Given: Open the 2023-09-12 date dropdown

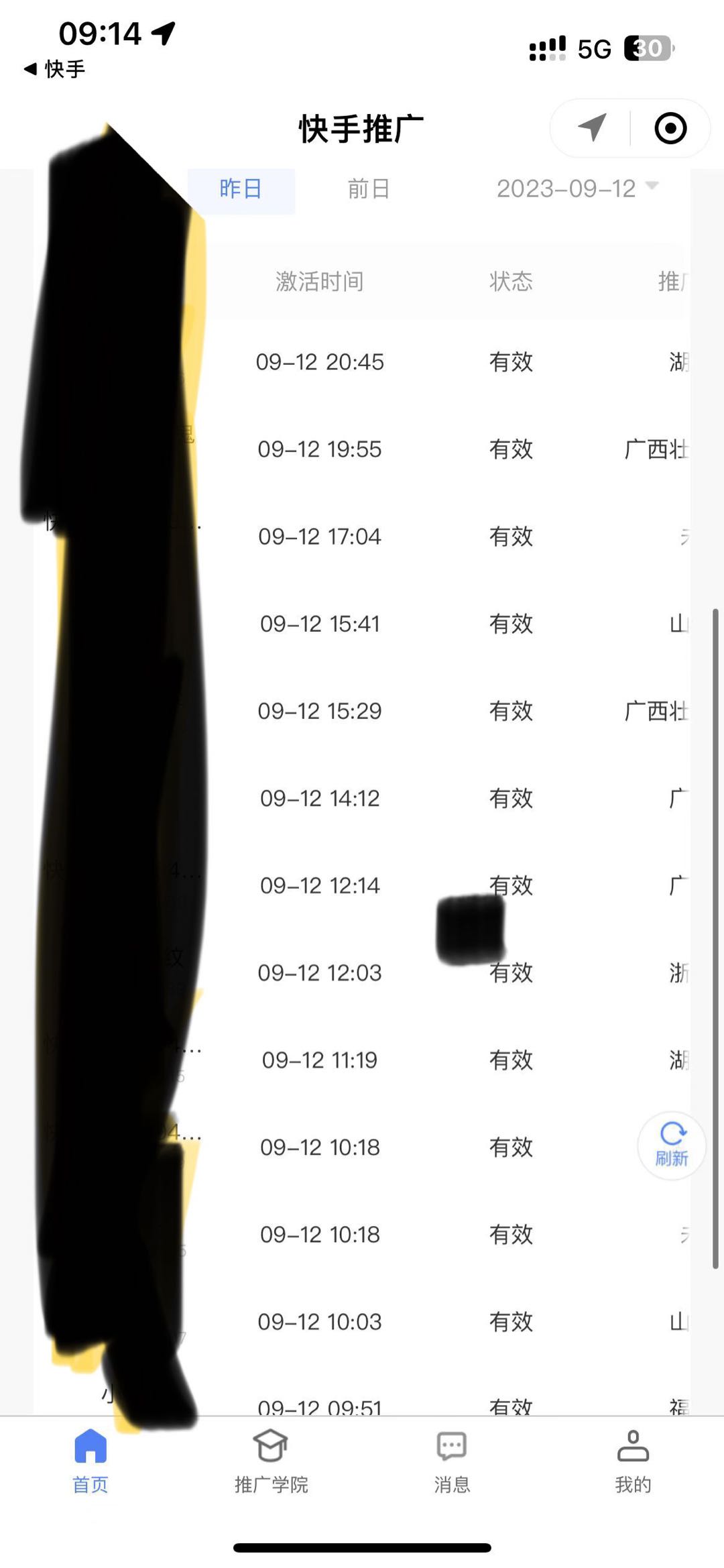Looking at the screenshot, I should pos(577,188).
